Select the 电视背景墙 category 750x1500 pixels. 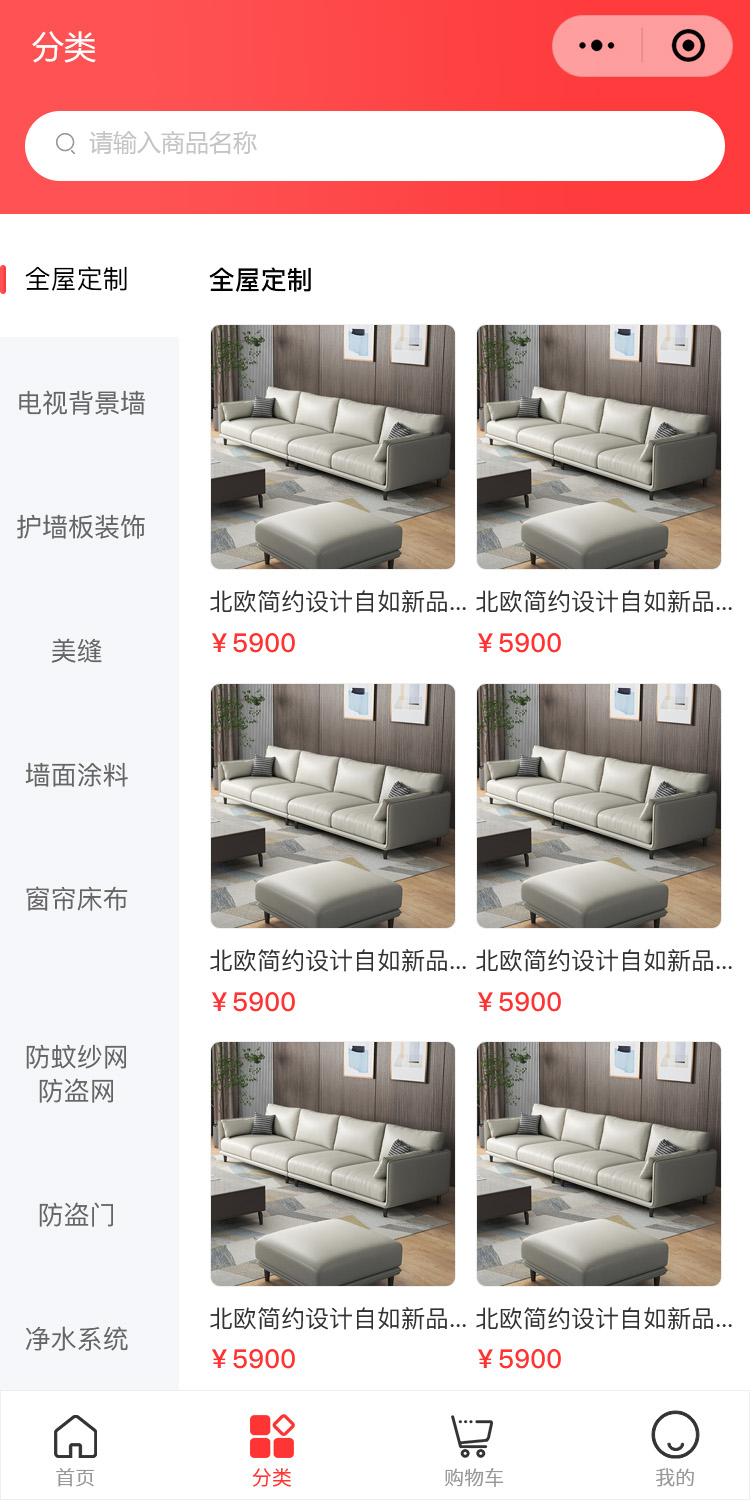coord(82,404)
